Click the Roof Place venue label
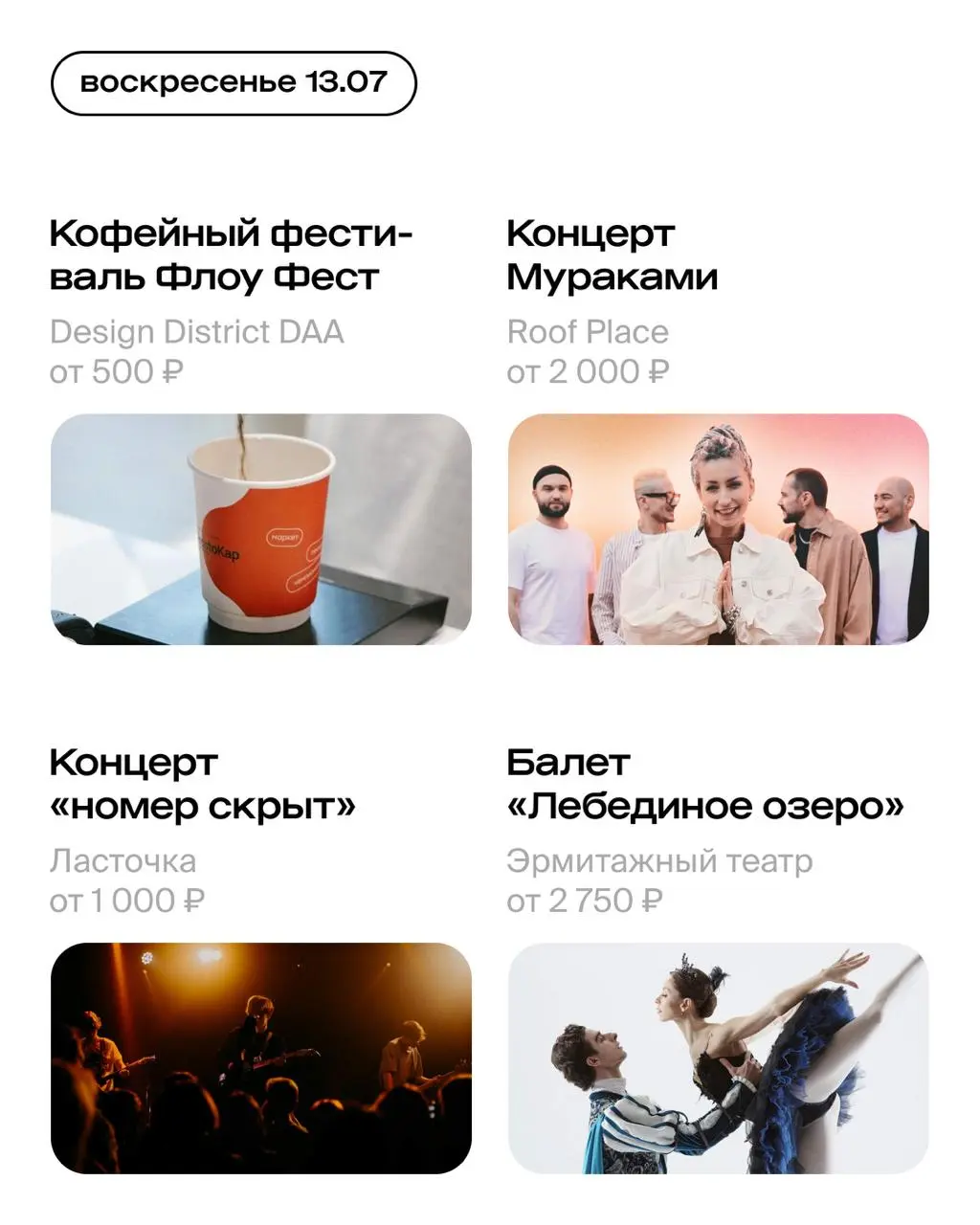The image size is (980, 1225). click(x=588, y=331)
